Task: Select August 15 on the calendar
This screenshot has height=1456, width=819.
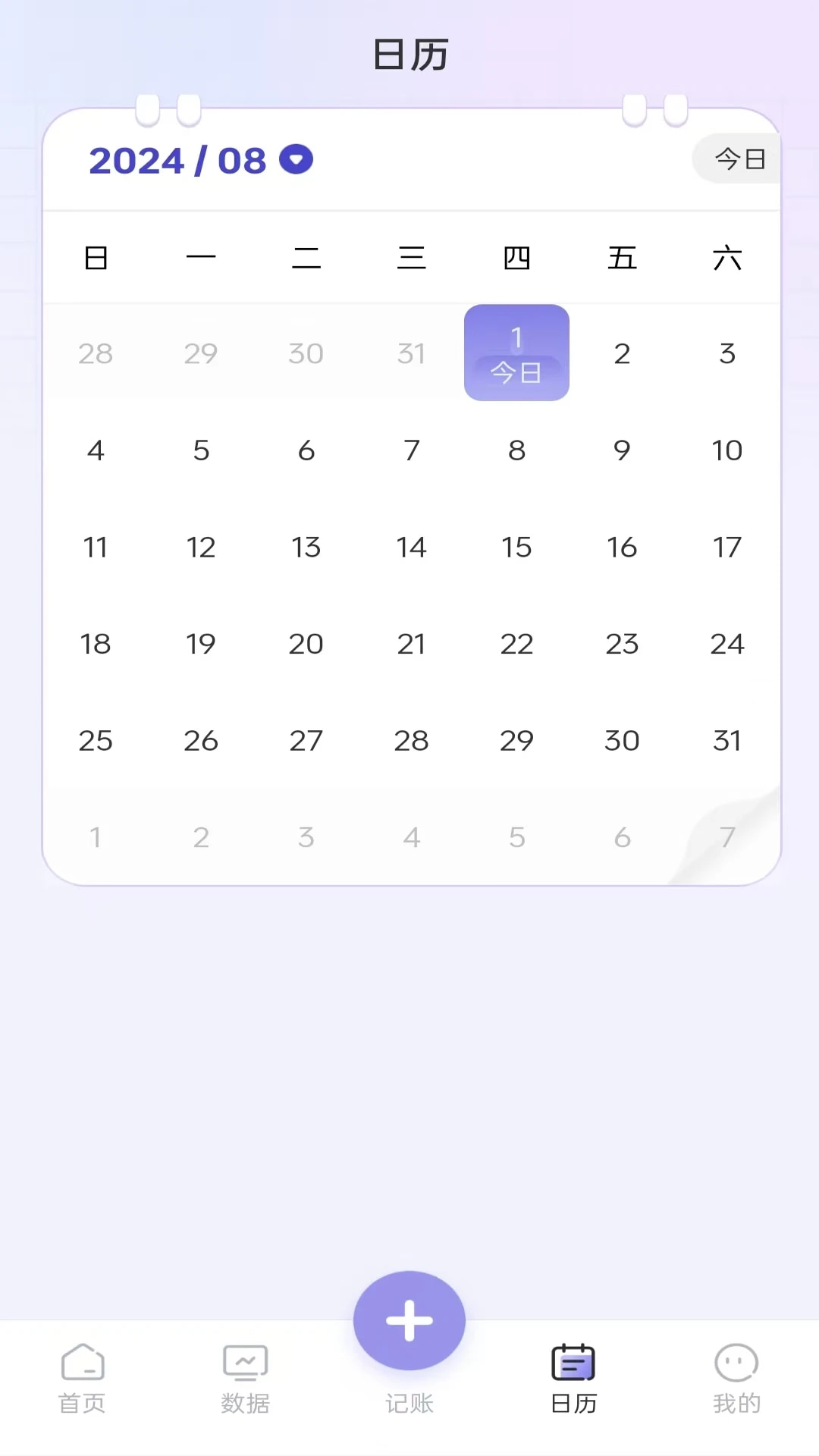Action: point(516,547)
